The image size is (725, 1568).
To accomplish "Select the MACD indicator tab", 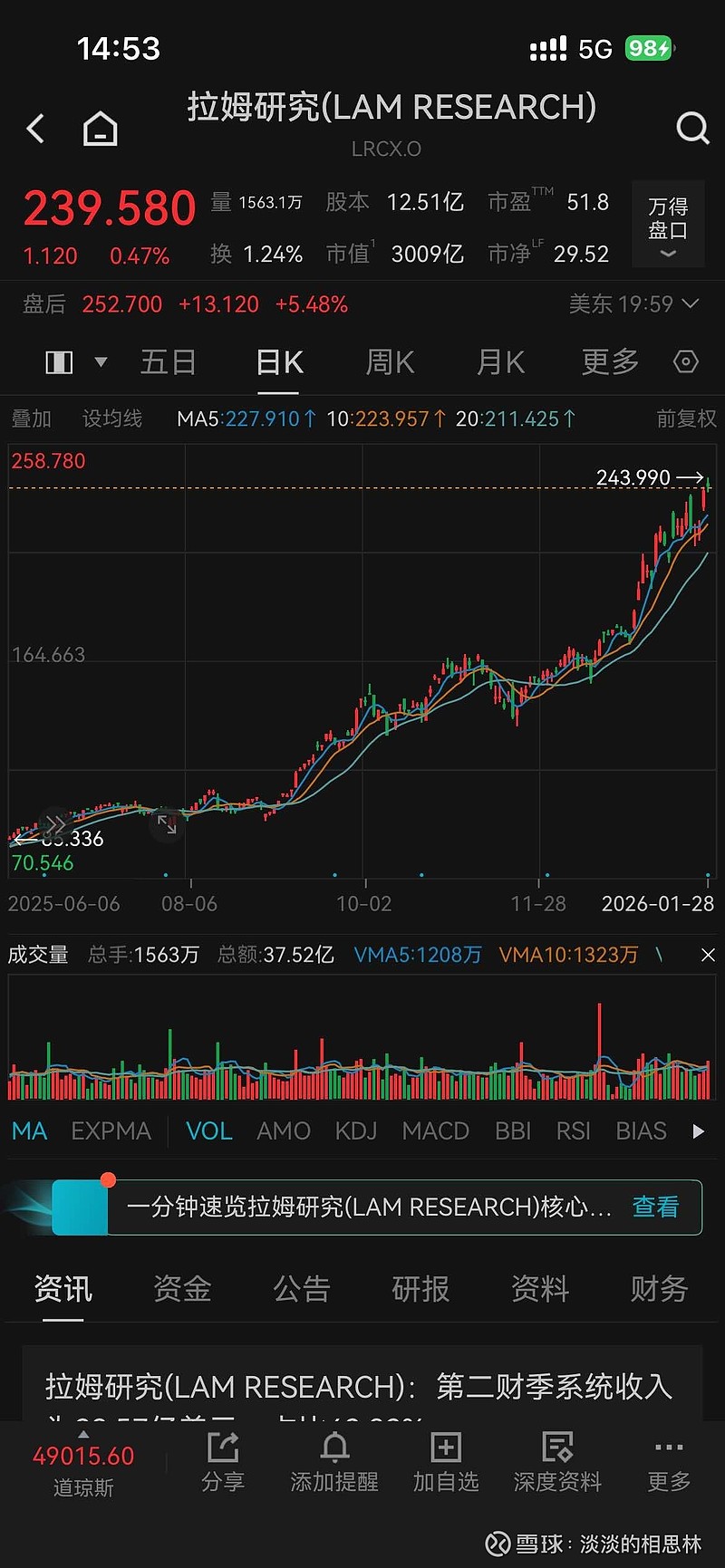I will pyautogui.click(x=435, y=1130).
